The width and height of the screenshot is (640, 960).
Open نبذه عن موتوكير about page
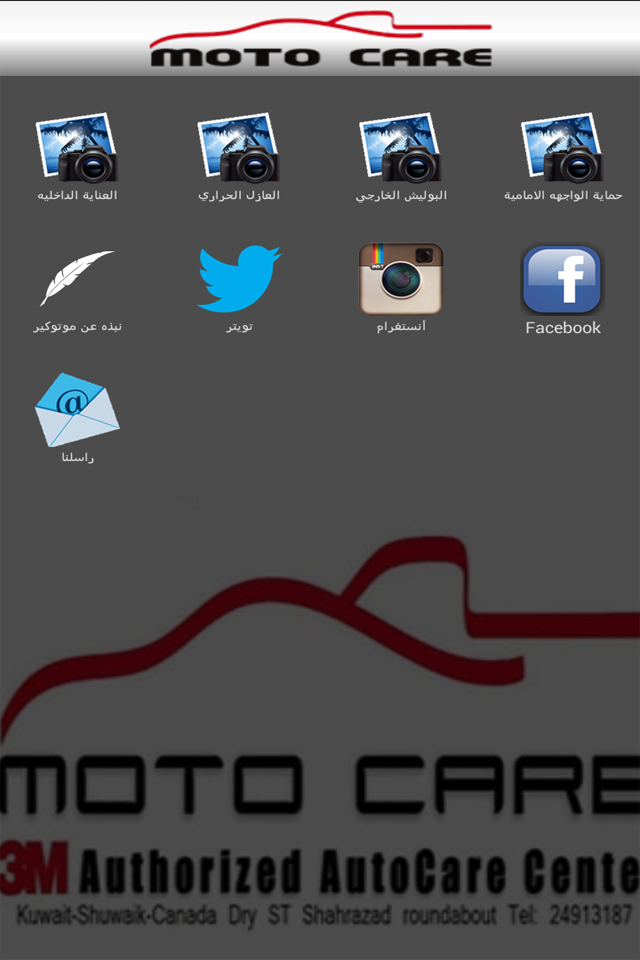(77, 280)
